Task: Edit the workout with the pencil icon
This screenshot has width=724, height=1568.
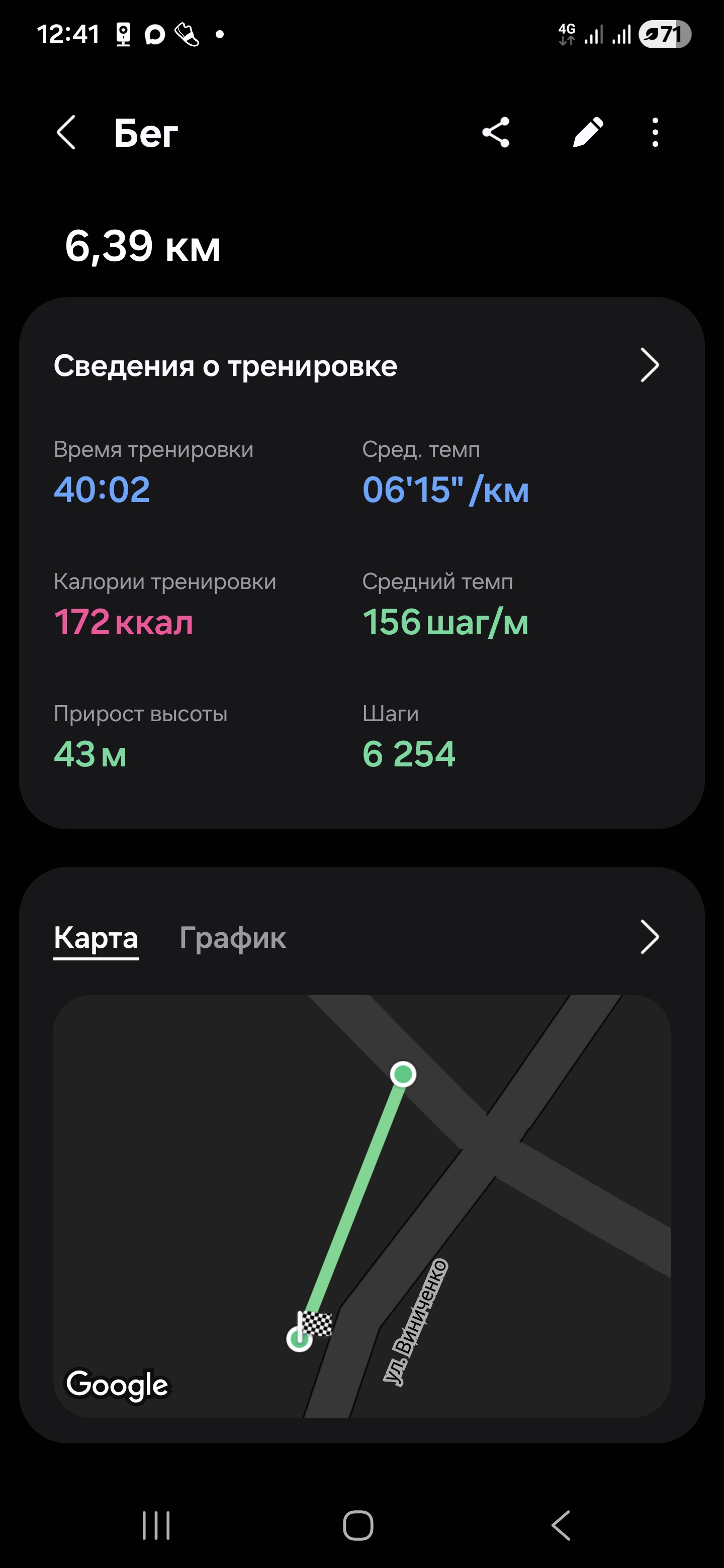Action: tap(588, 132)
